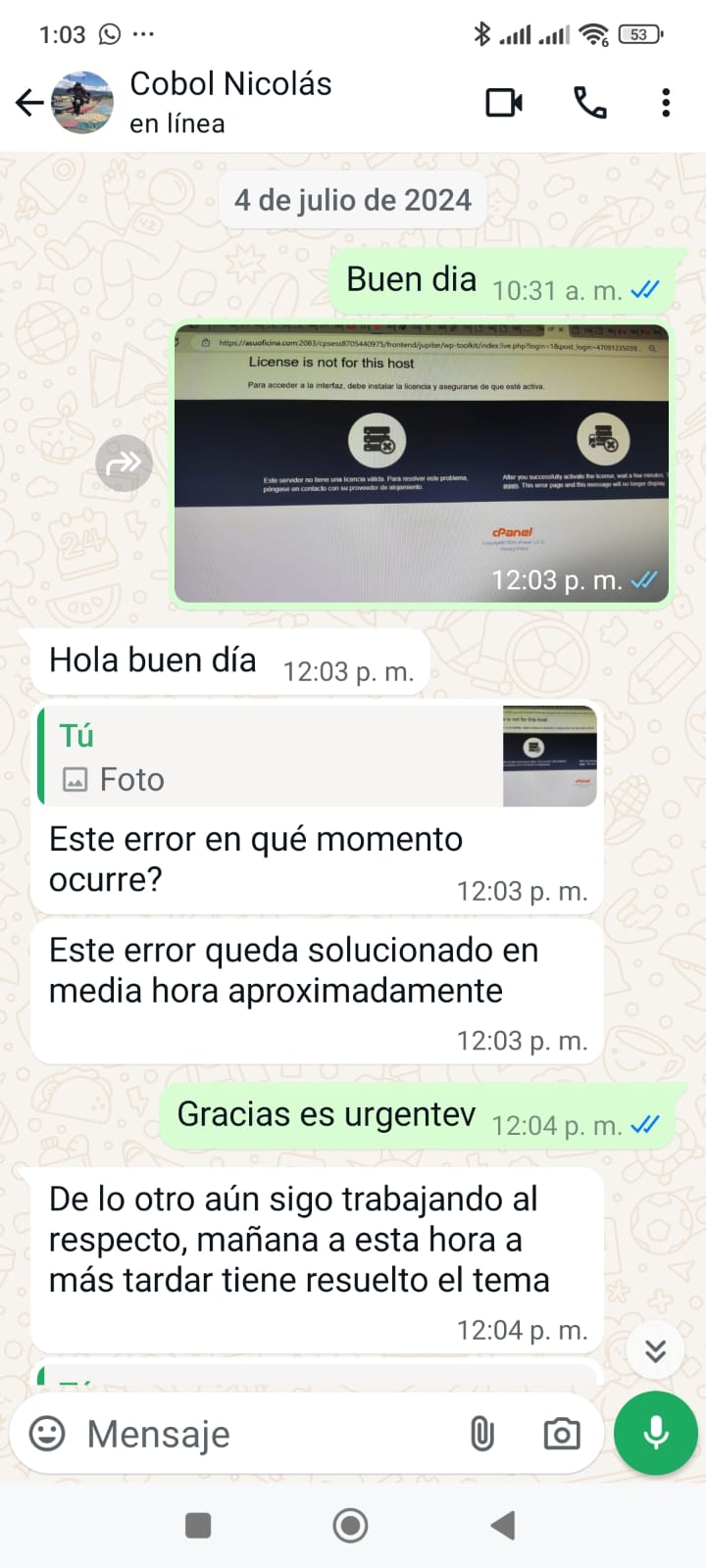Open the emoji picker

47,1434
